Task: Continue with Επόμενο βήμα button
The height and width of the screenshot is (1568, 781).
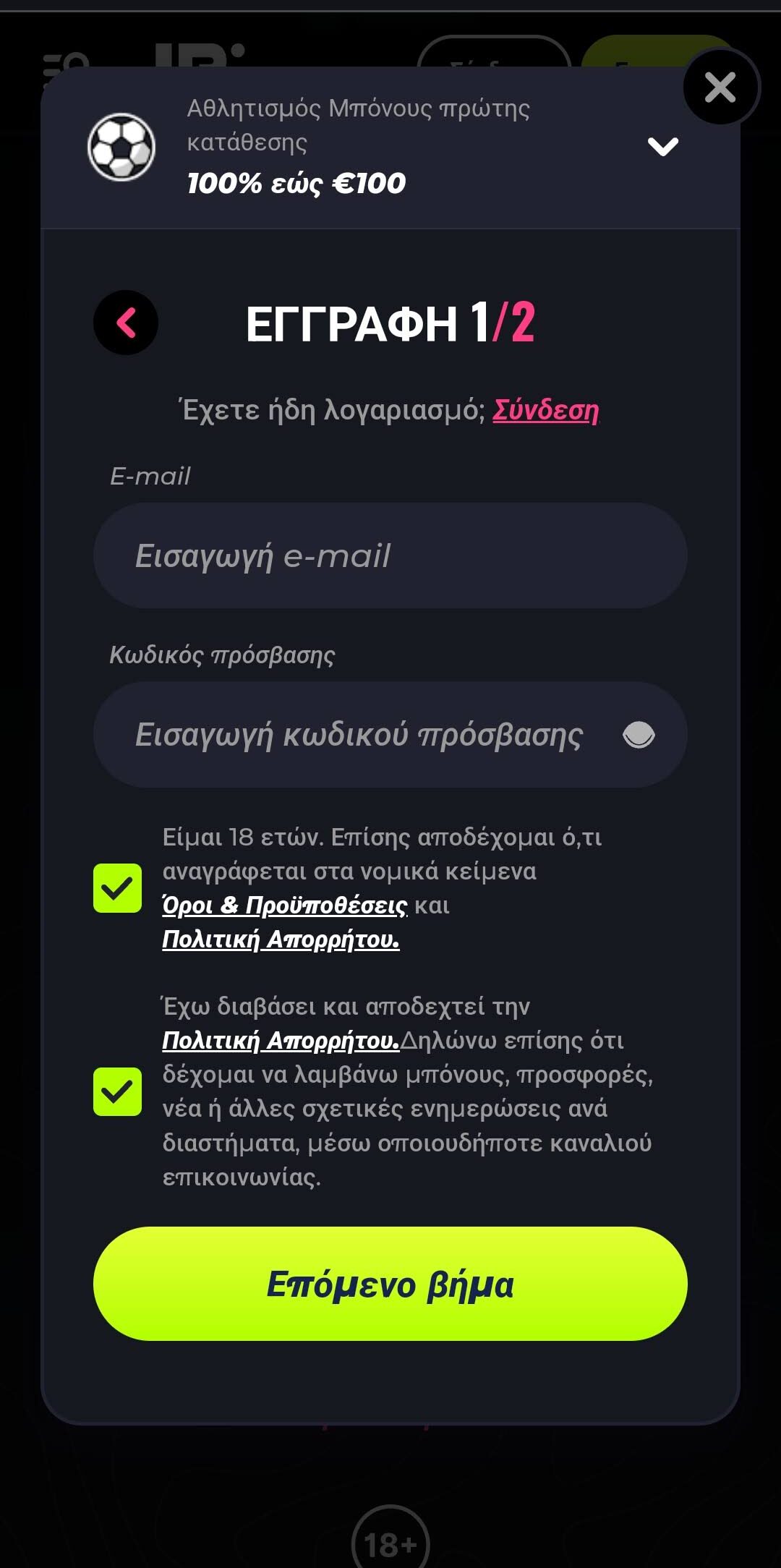Action: coord(390,1284)
